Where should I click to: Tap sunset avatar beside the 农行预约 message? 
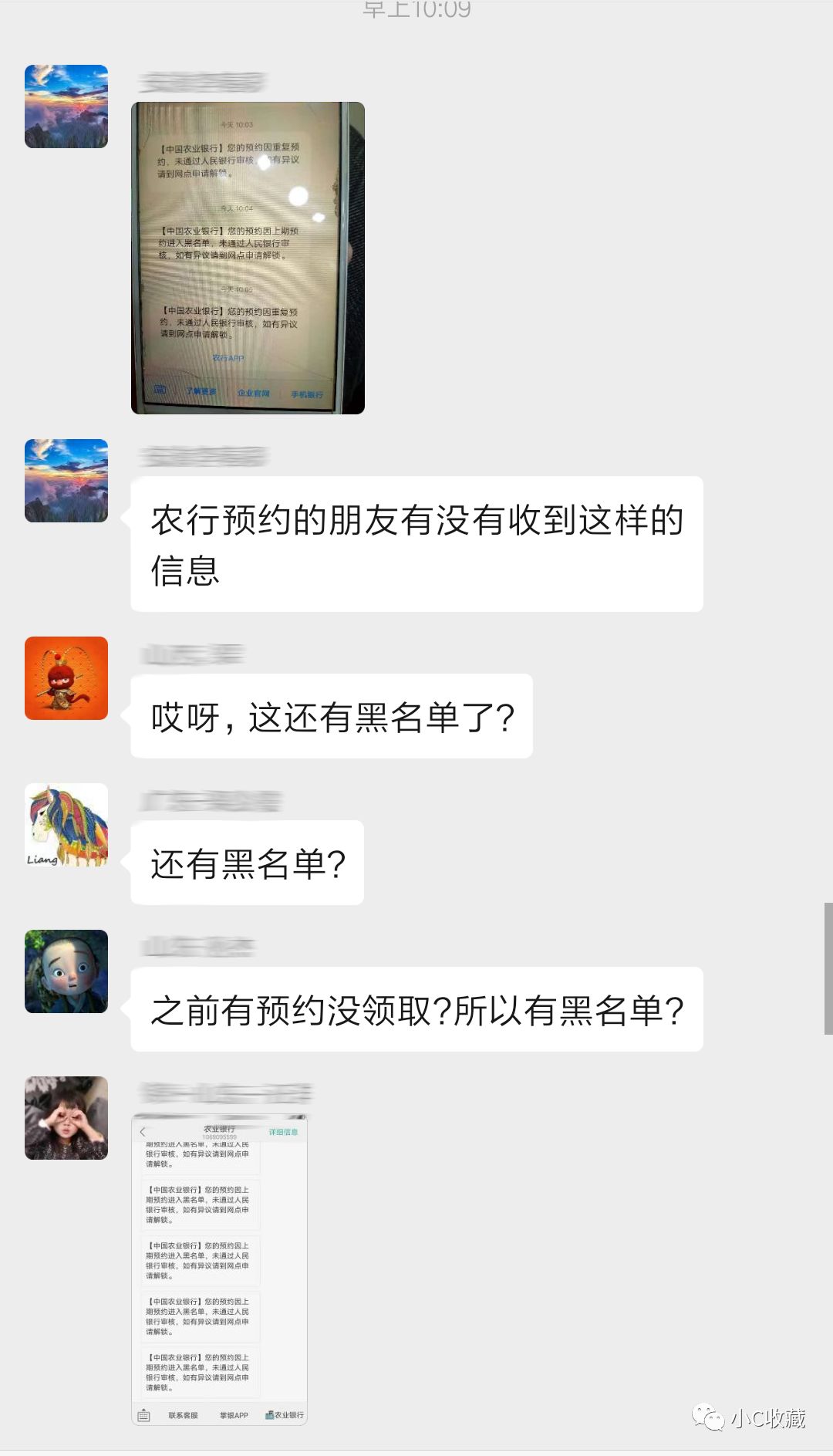(x=66, y=481)
